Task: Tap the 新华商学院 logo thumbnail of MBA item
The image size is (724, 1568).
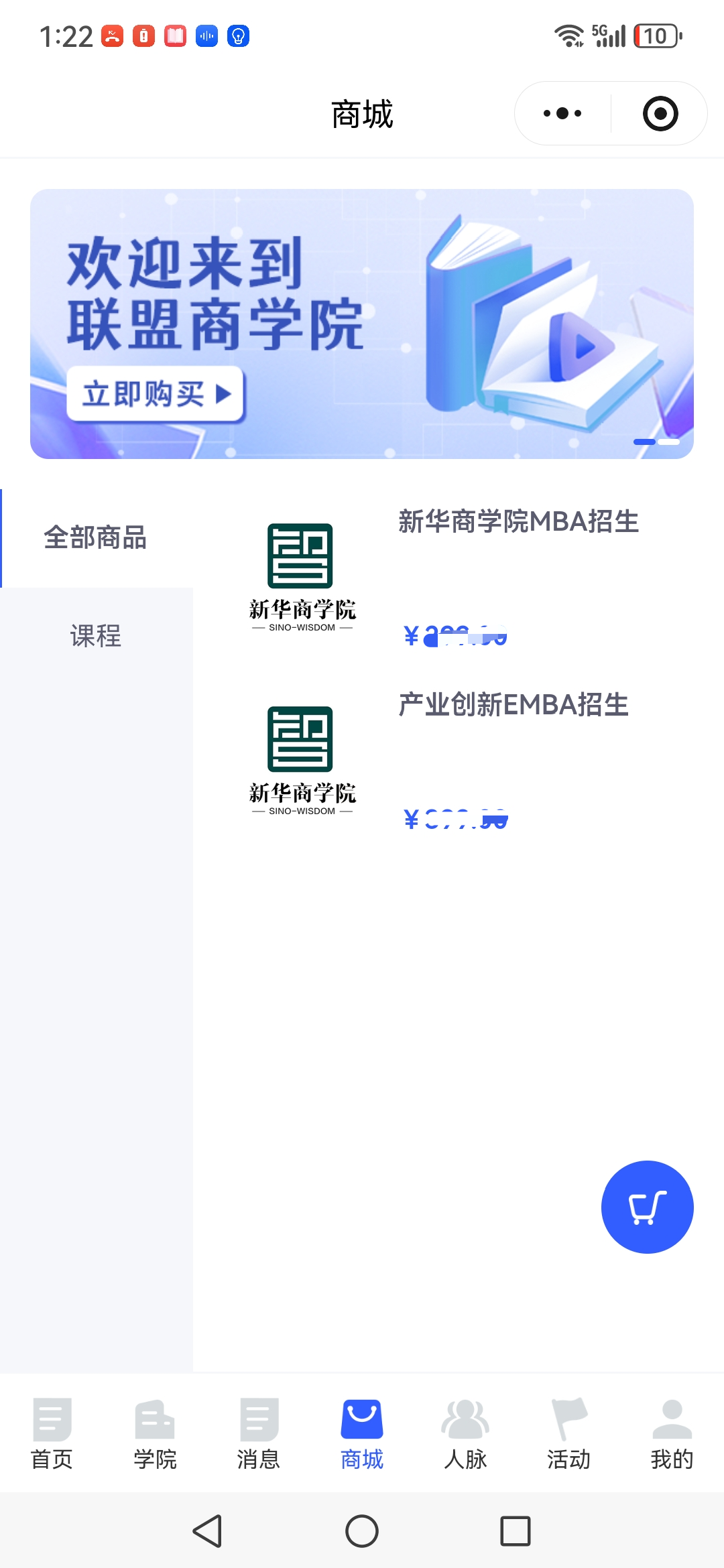Action: click(302, 576)
